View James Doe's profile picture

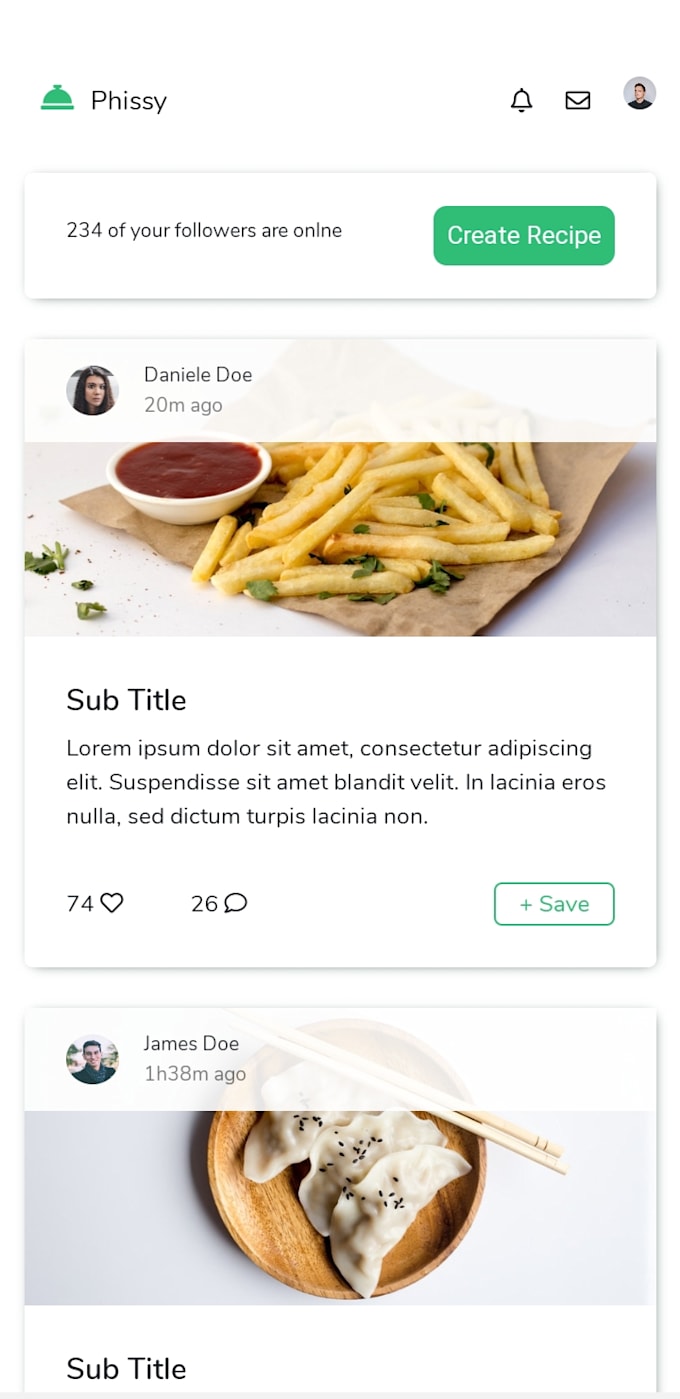tap(92, 1060)
